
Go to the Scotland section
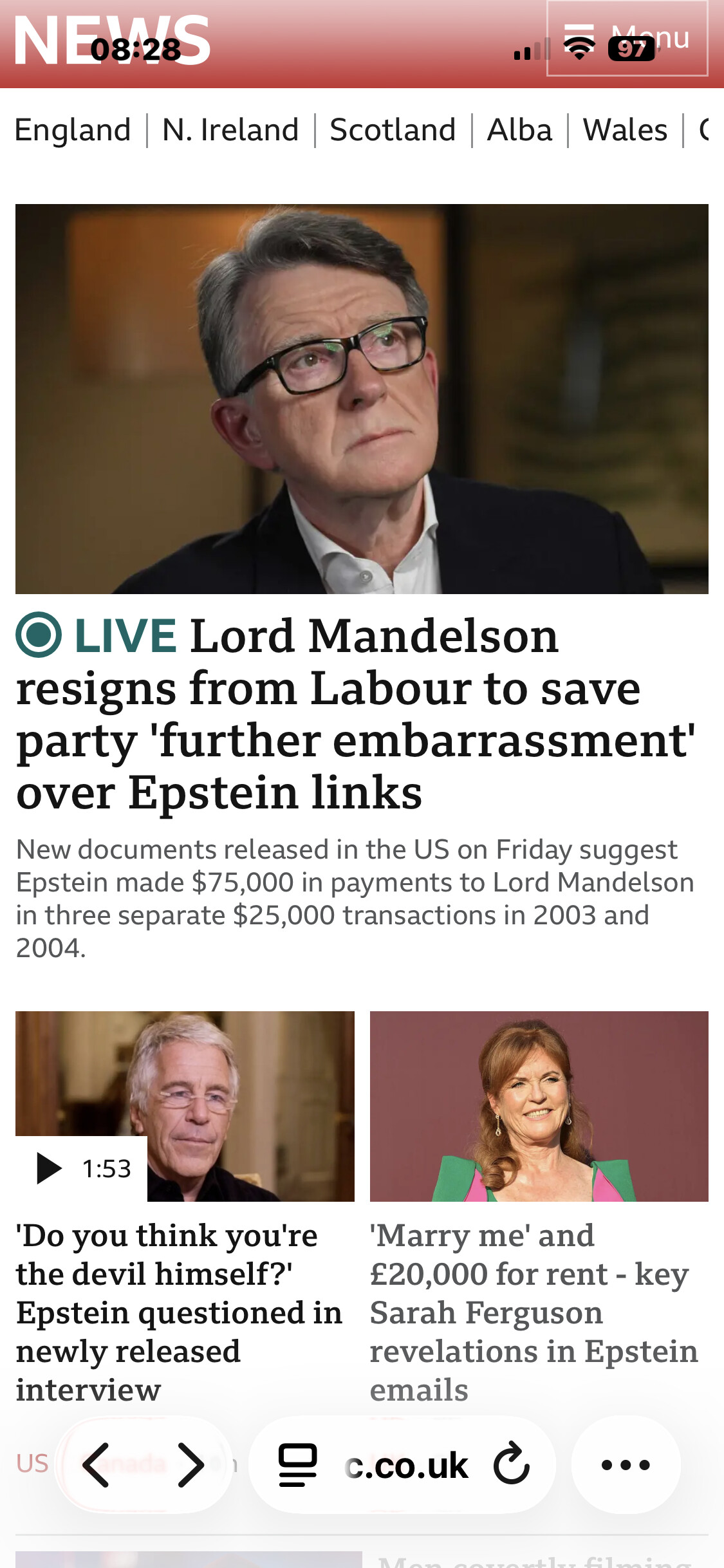point(393,130)
